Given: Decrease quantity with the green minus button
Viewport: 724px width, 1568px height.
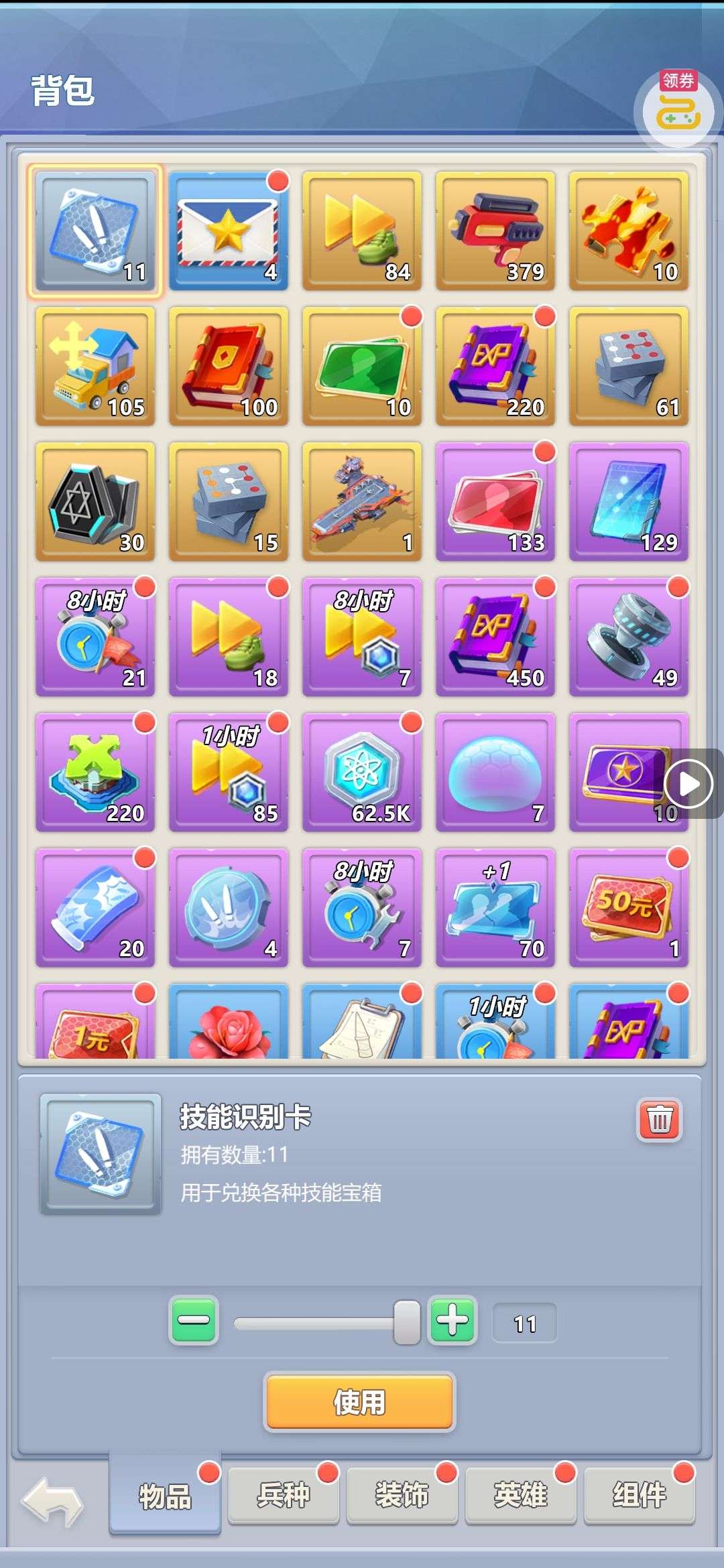Looking at the screenshot, I should tap(194, 1320).
